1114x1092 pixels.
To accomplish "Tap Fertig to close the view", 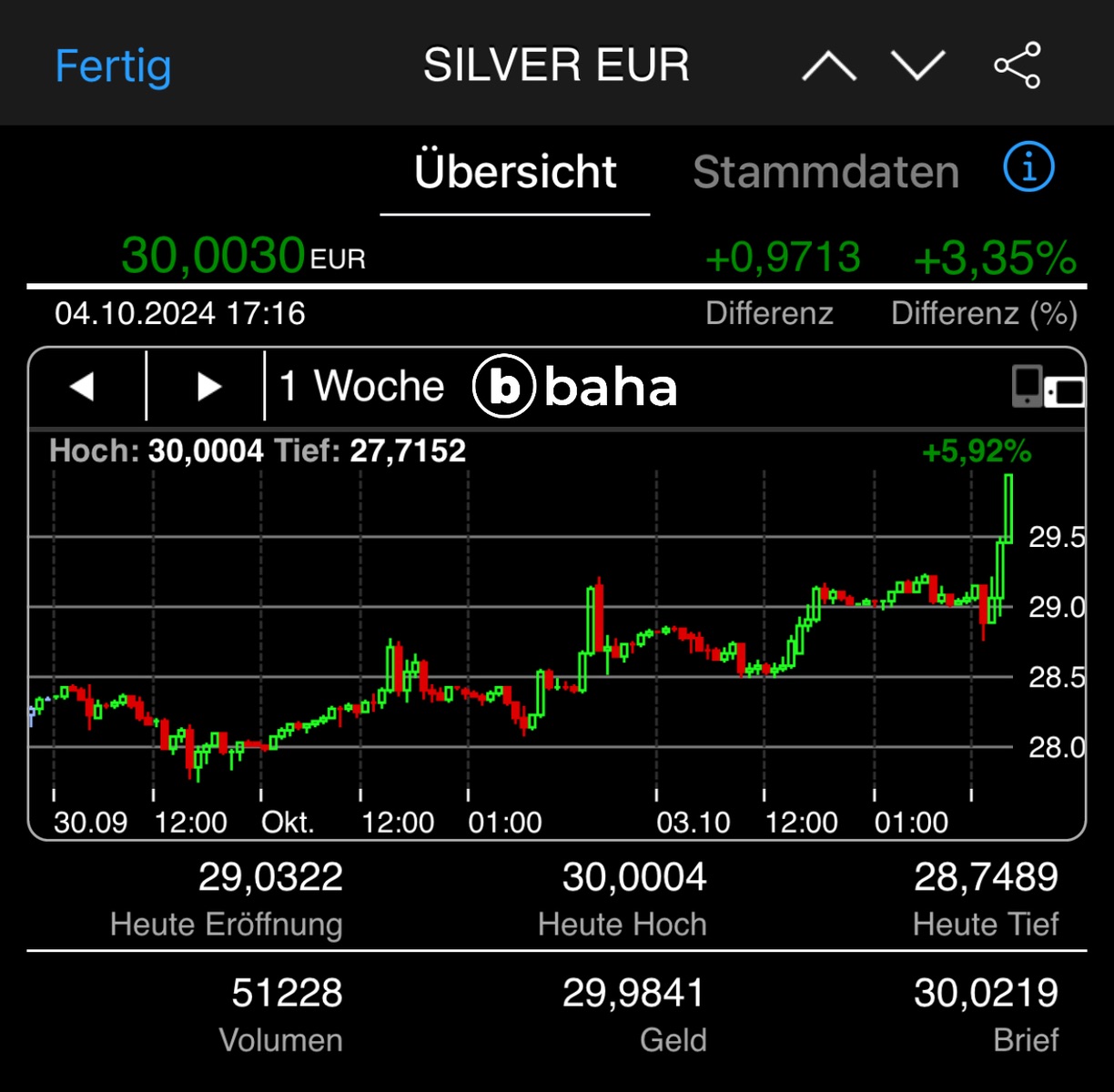I will pos(113,66).
